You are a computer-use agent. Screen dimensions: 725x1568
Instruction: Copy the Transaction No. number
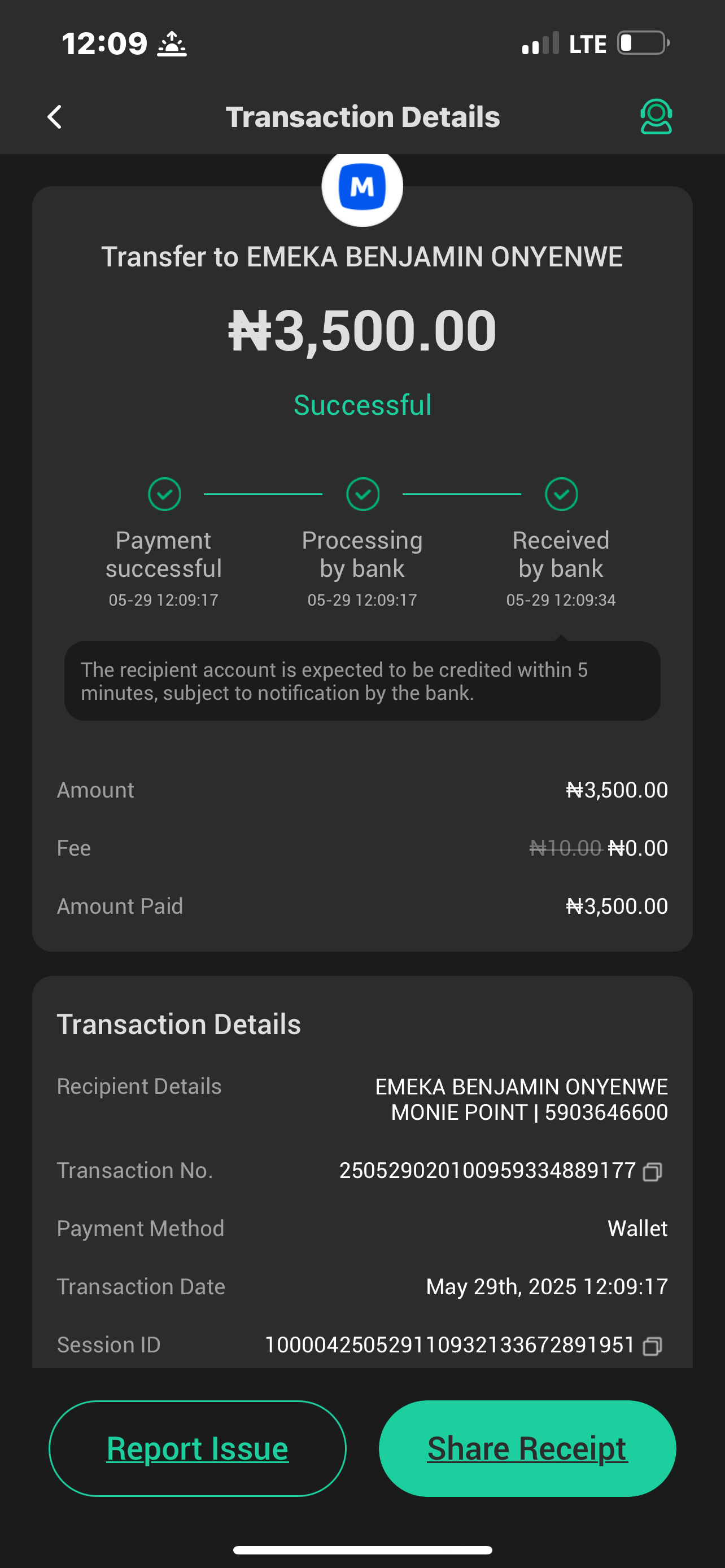click(x=653, y=1171)
